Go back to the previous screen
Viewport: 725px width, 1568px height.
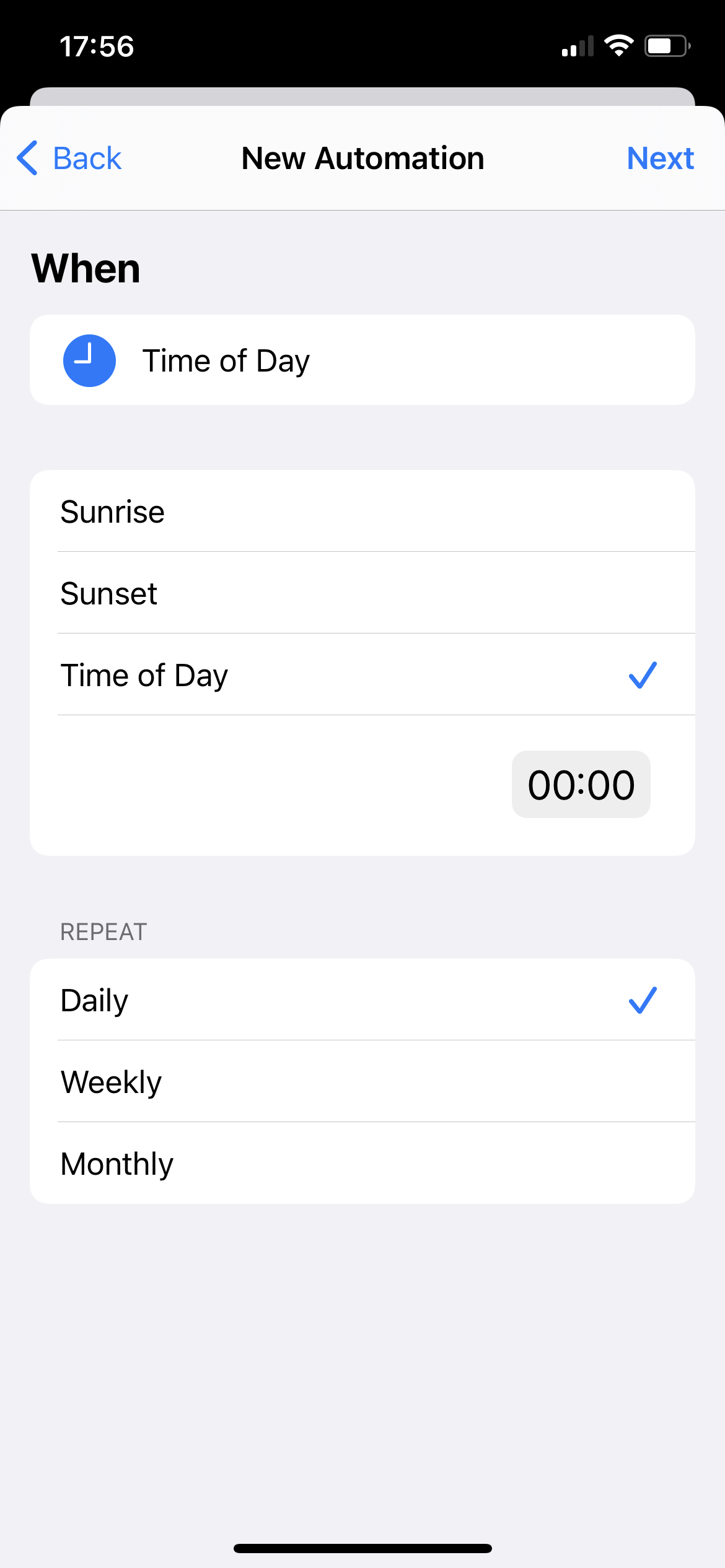[69, 158]
